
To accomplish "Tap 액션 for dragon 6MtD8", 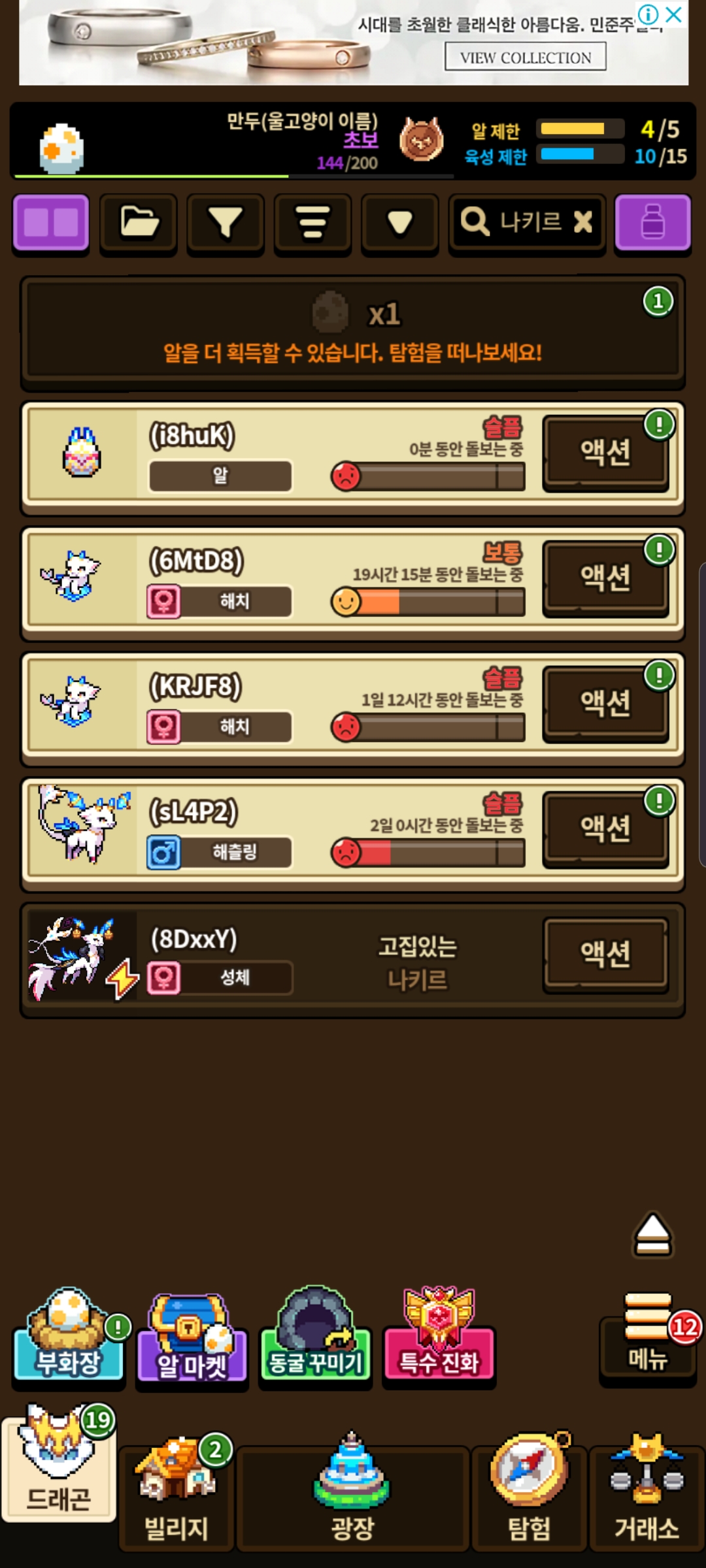I will coord(605,578).
